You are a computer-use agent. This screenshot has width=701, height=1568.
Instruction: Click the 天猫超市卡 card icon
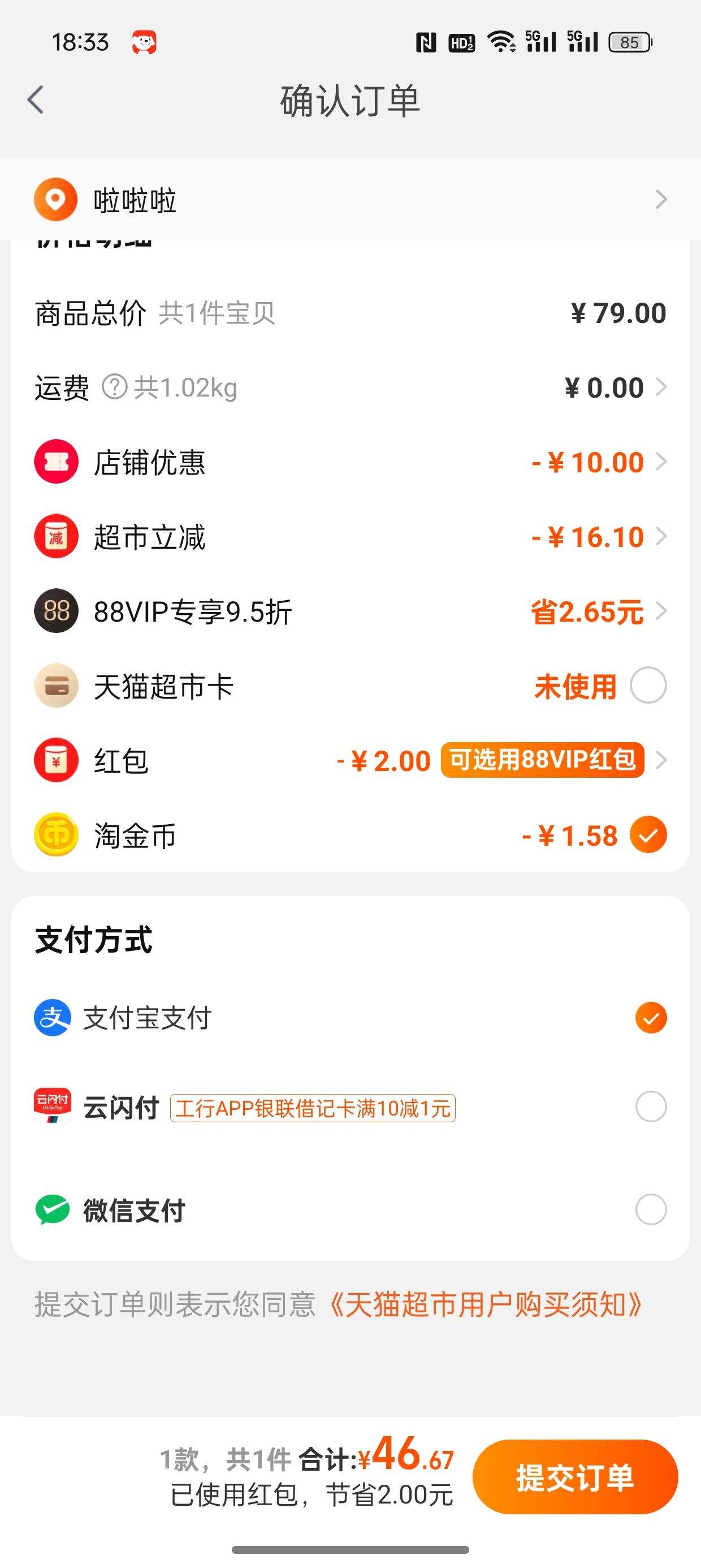[x=55, y=686]
